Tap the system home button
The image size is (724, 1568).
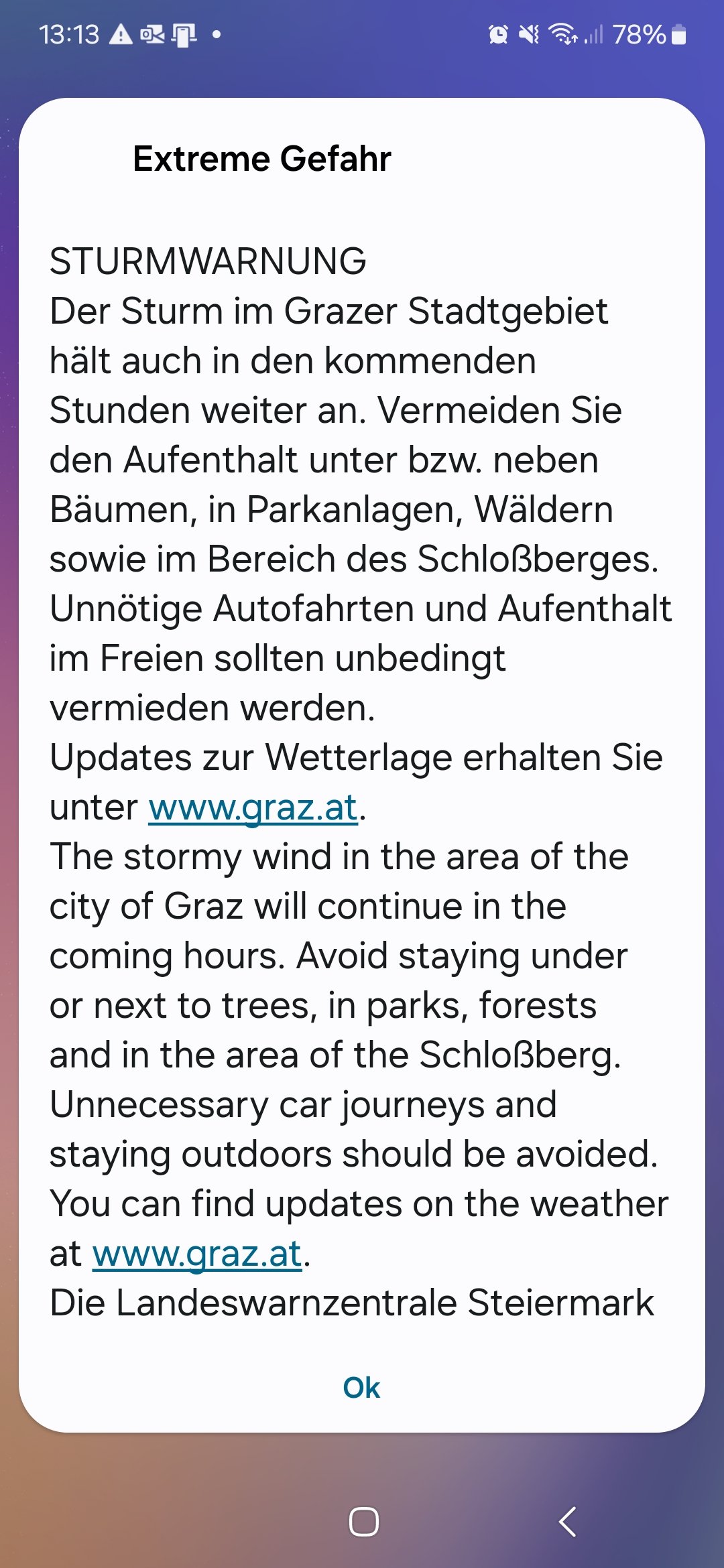coord(363,1522)
